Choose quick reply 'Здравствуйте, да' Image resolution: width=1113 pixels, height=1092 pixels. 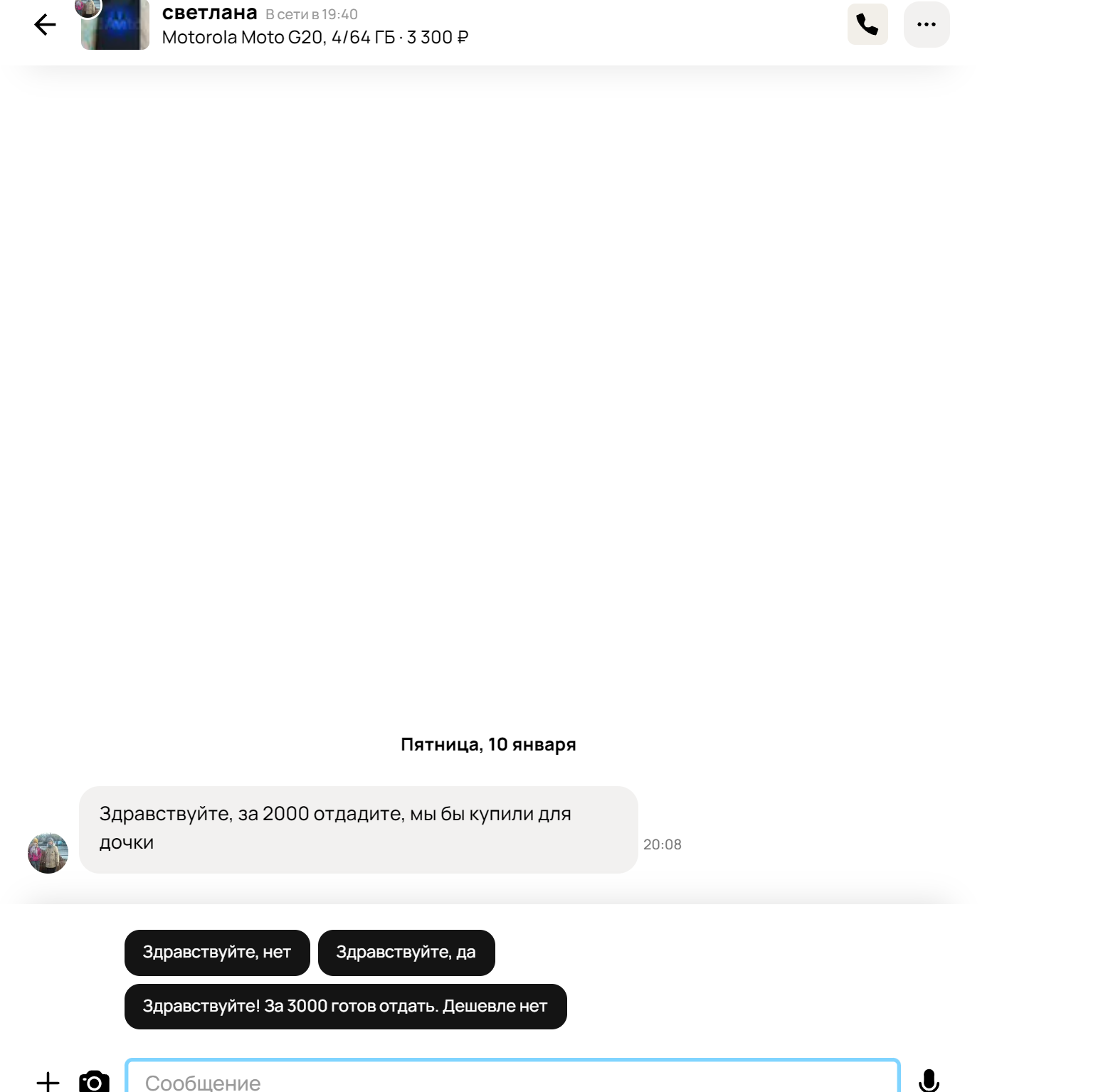click(x=406, y=953)
